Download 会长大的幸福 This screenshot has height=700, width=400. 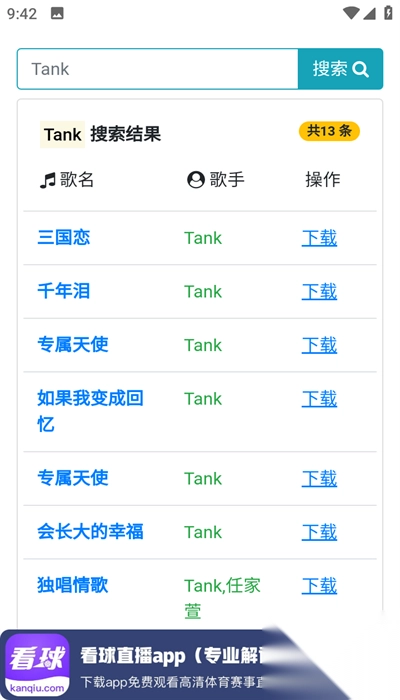pyautogui.click(x=319, y=532)
